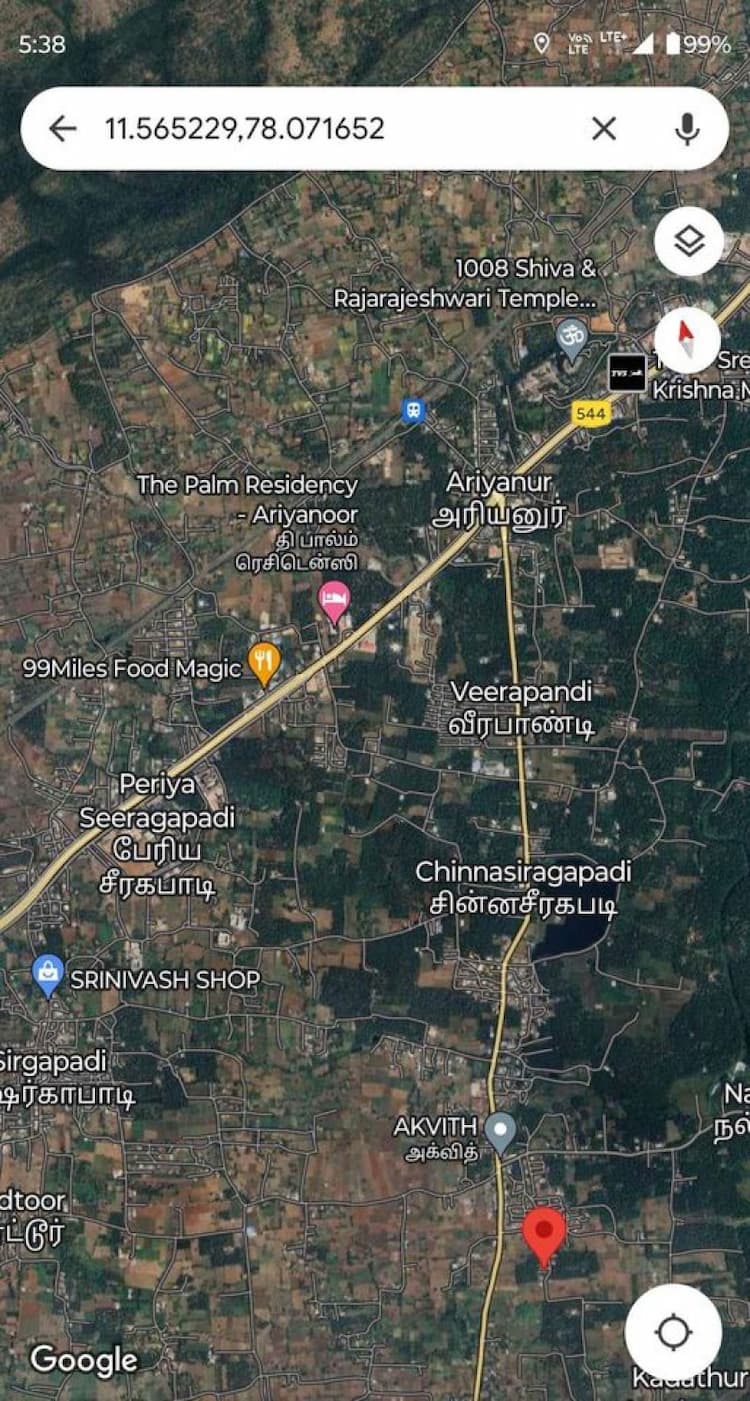The height and width of the screenshot is (1401, 750).
Task: Open The Palm Residency hotel marker
Action: pos(334,601)
